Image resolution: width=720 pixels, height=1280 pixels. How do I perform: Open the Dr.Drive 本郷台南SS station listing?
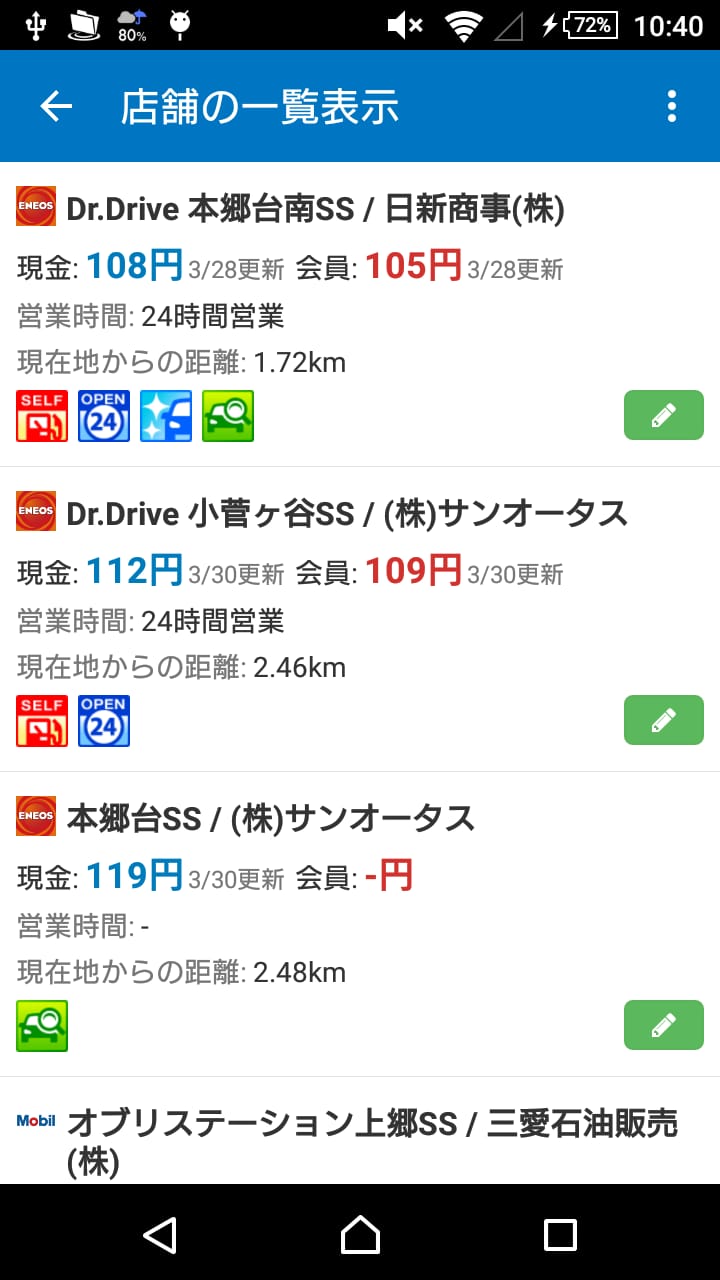[300, 209]
